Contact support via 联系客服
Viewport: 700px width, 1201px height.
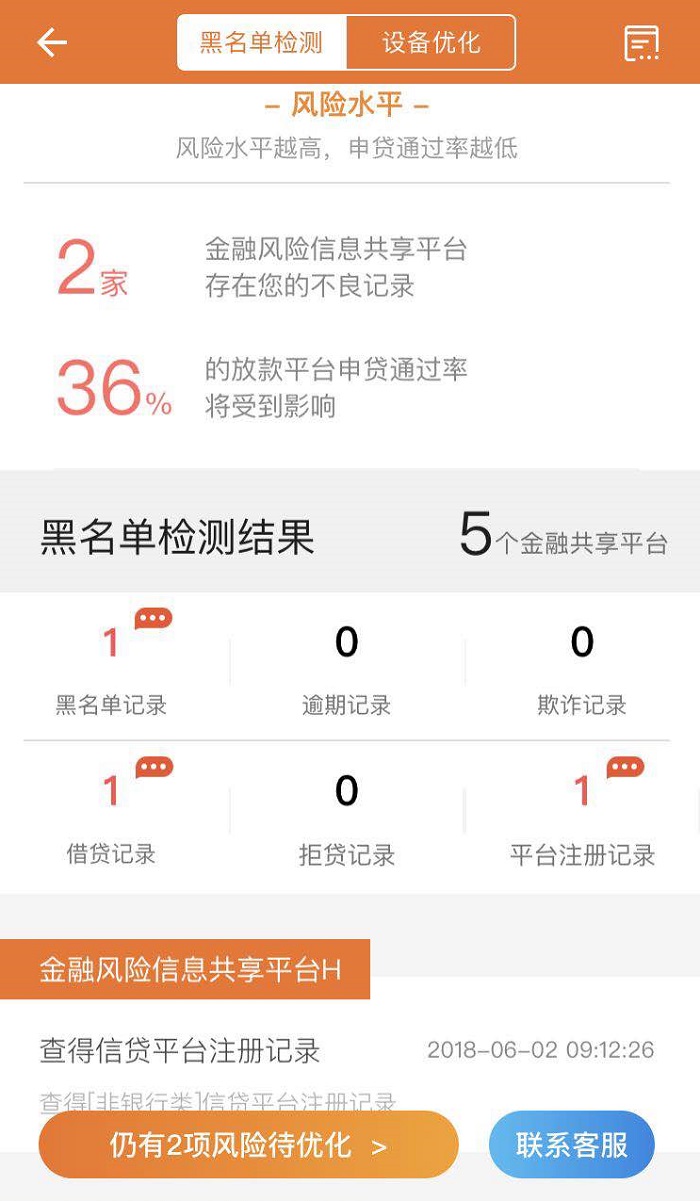tap(572, 1145)
